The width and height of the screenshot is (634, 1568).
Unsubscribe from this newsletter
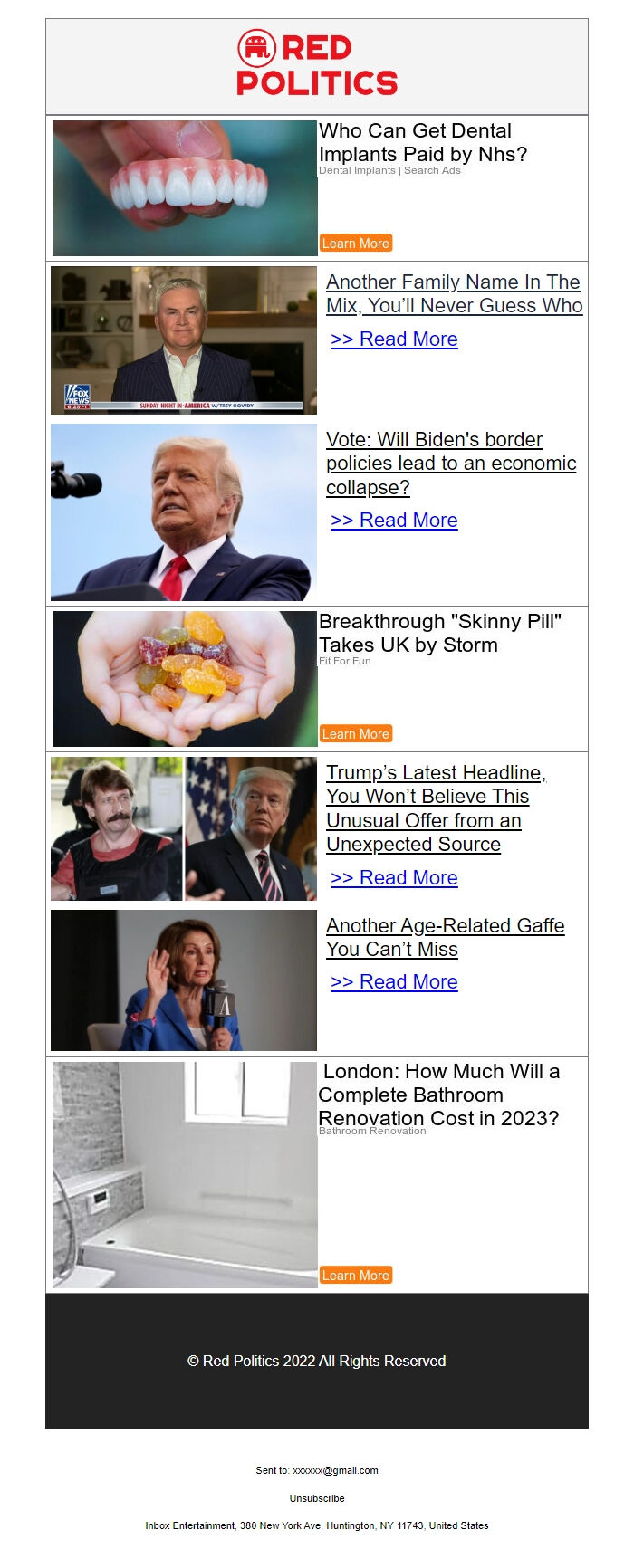[x=317, y=1498]
